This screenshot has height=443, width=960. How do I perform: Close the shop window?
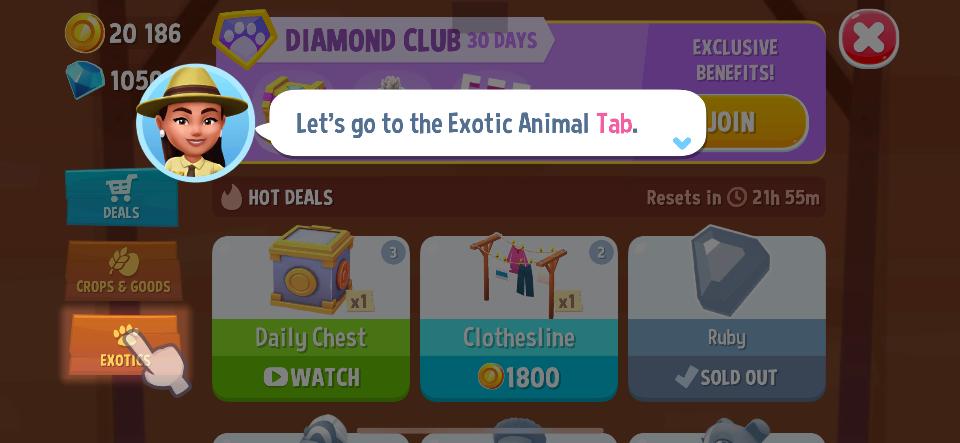coord(868,39)
